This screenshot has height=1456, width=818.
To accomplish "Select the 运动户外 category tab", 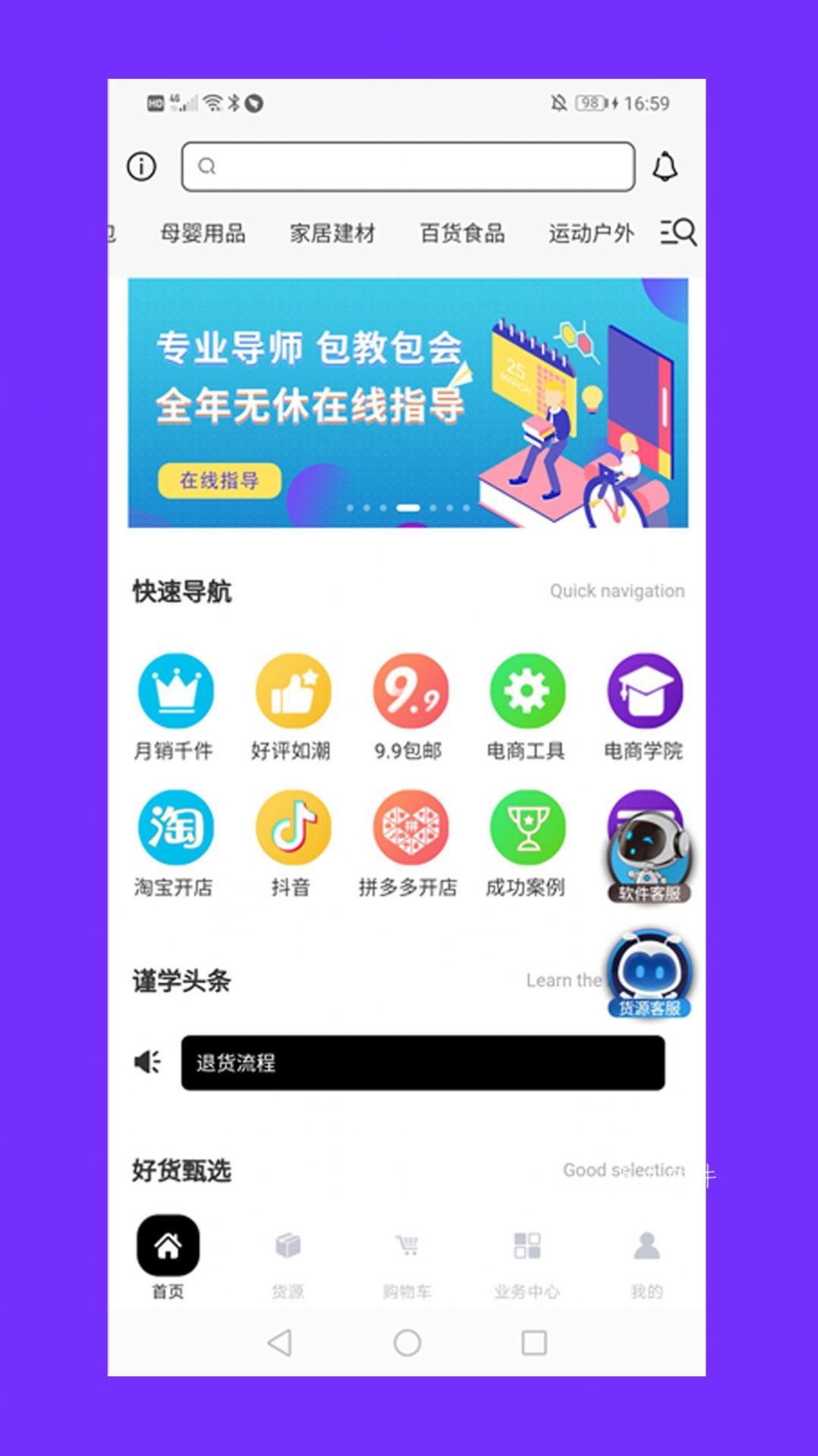I will [591, 233].
